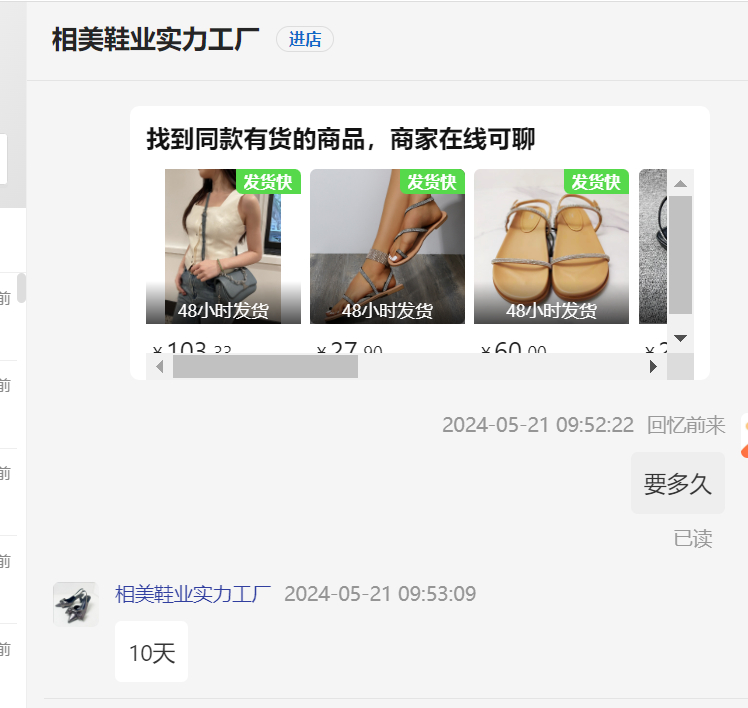Open the seller avatar beside the 10天 reply
Image resolution: width=748 pixels, height=708 pixels.
coord(75,604)
